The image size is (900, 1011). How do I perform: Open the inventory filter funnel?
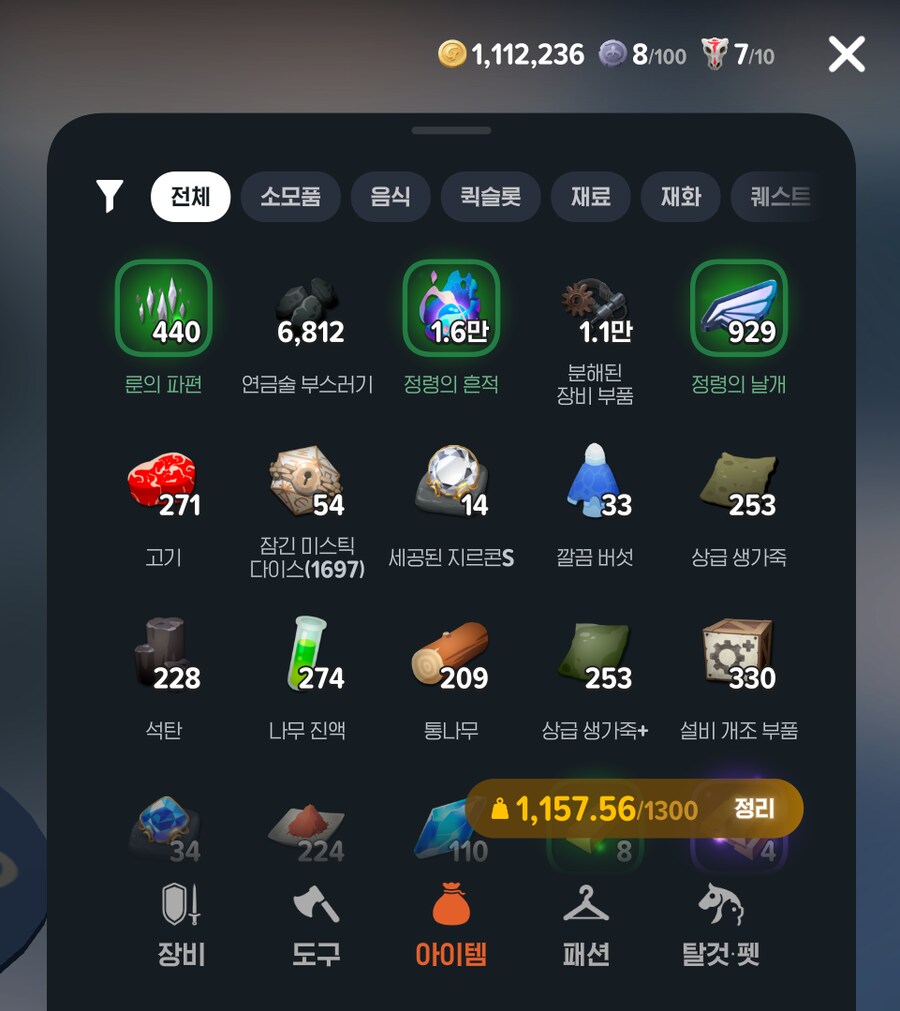point(109,196)
